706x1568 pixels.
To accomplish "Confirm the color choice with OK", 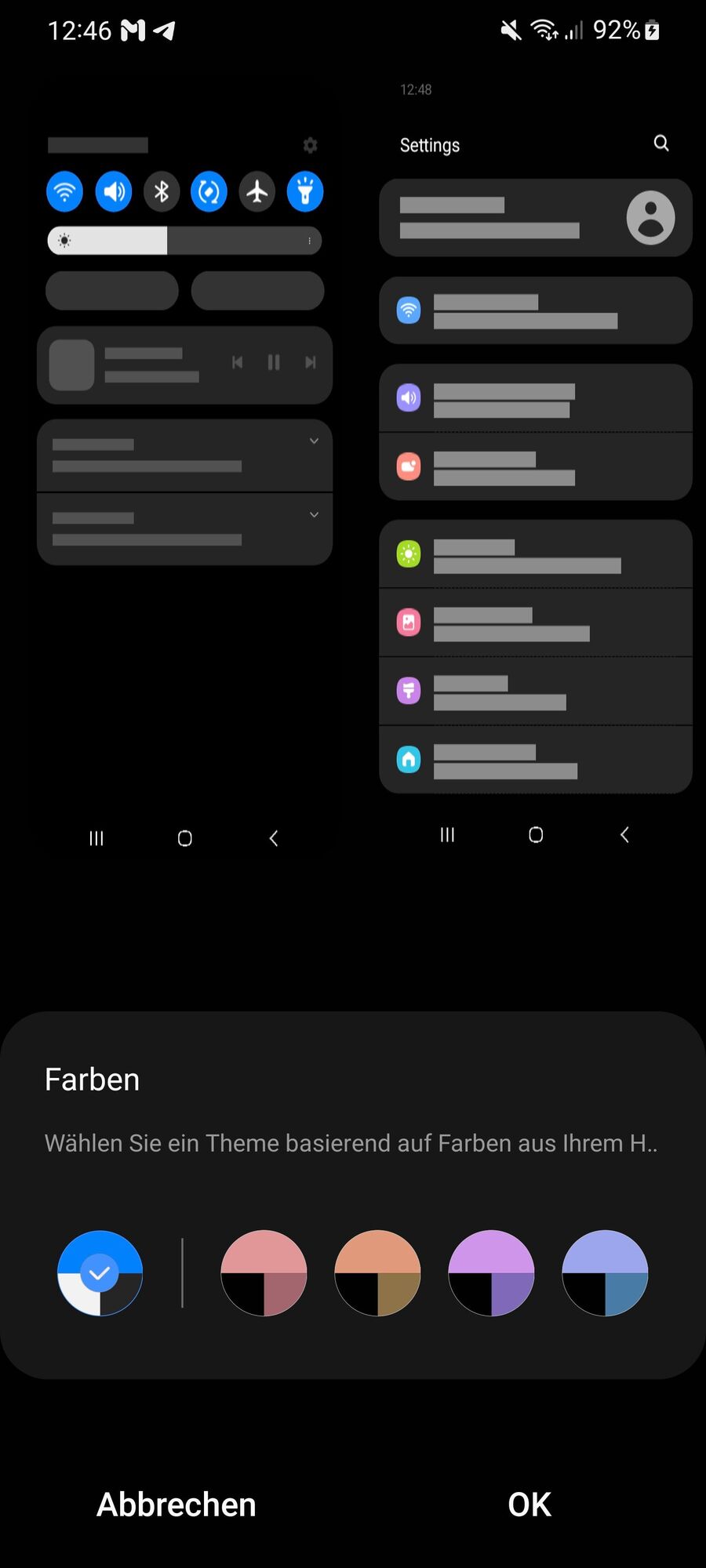I will (x=529, y=1504).
